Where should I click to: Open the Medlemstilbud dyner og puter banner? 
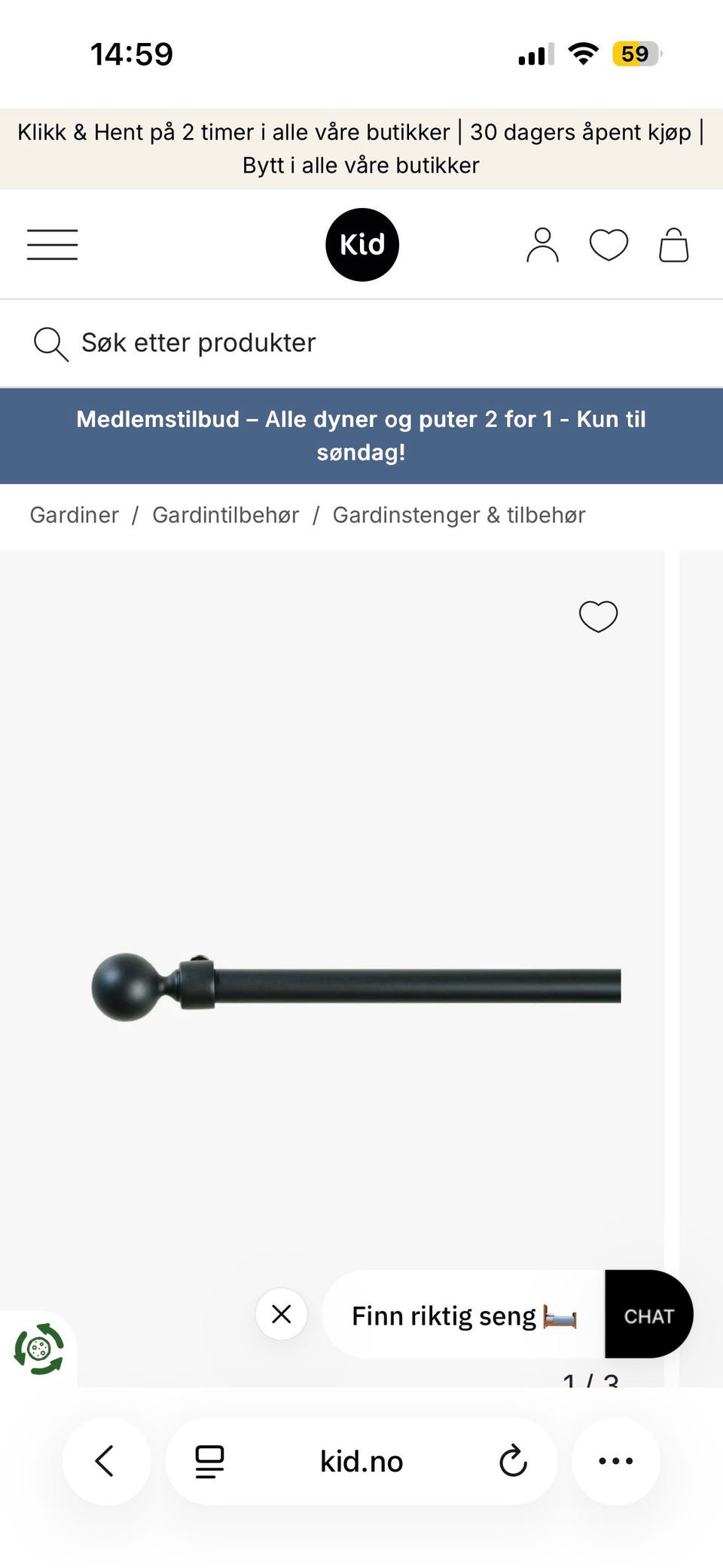click(361, 436)
